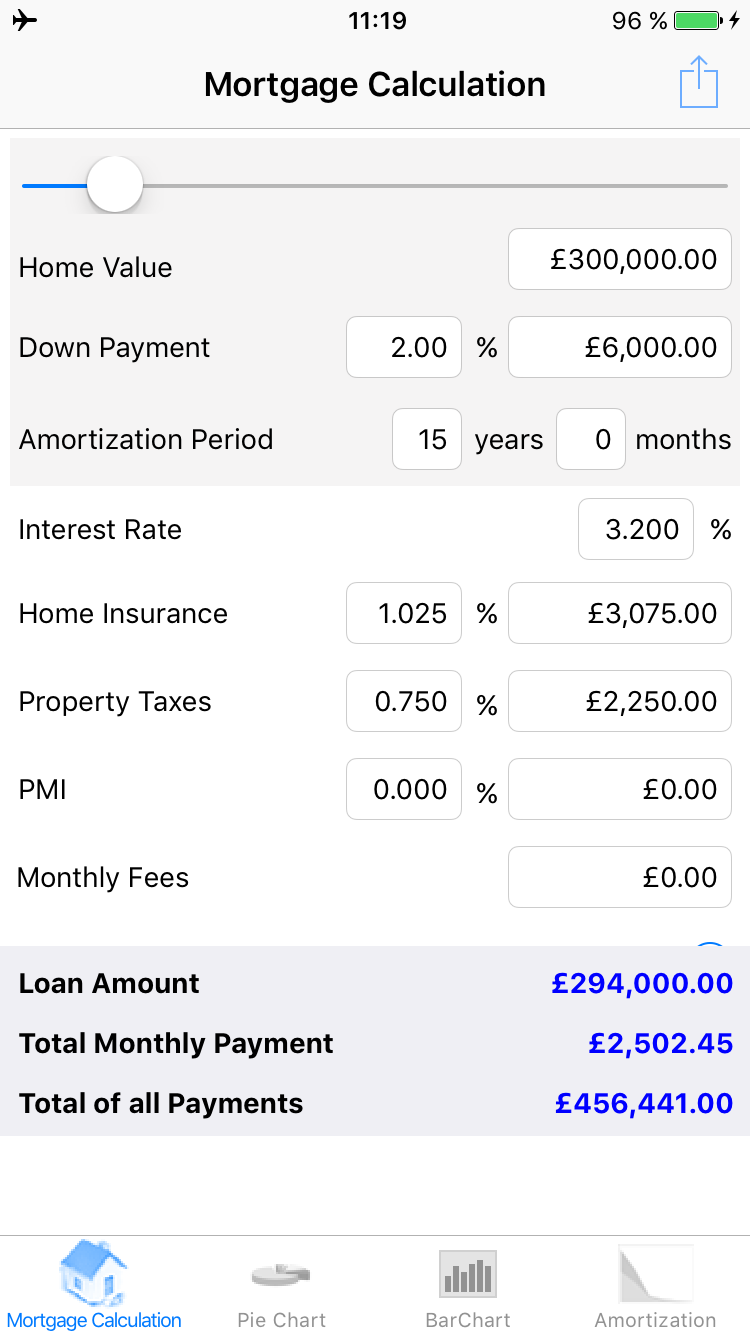Edit the PMI amount field
The width and height of the screenshot is (750, 1334).
tap(620, 789)
